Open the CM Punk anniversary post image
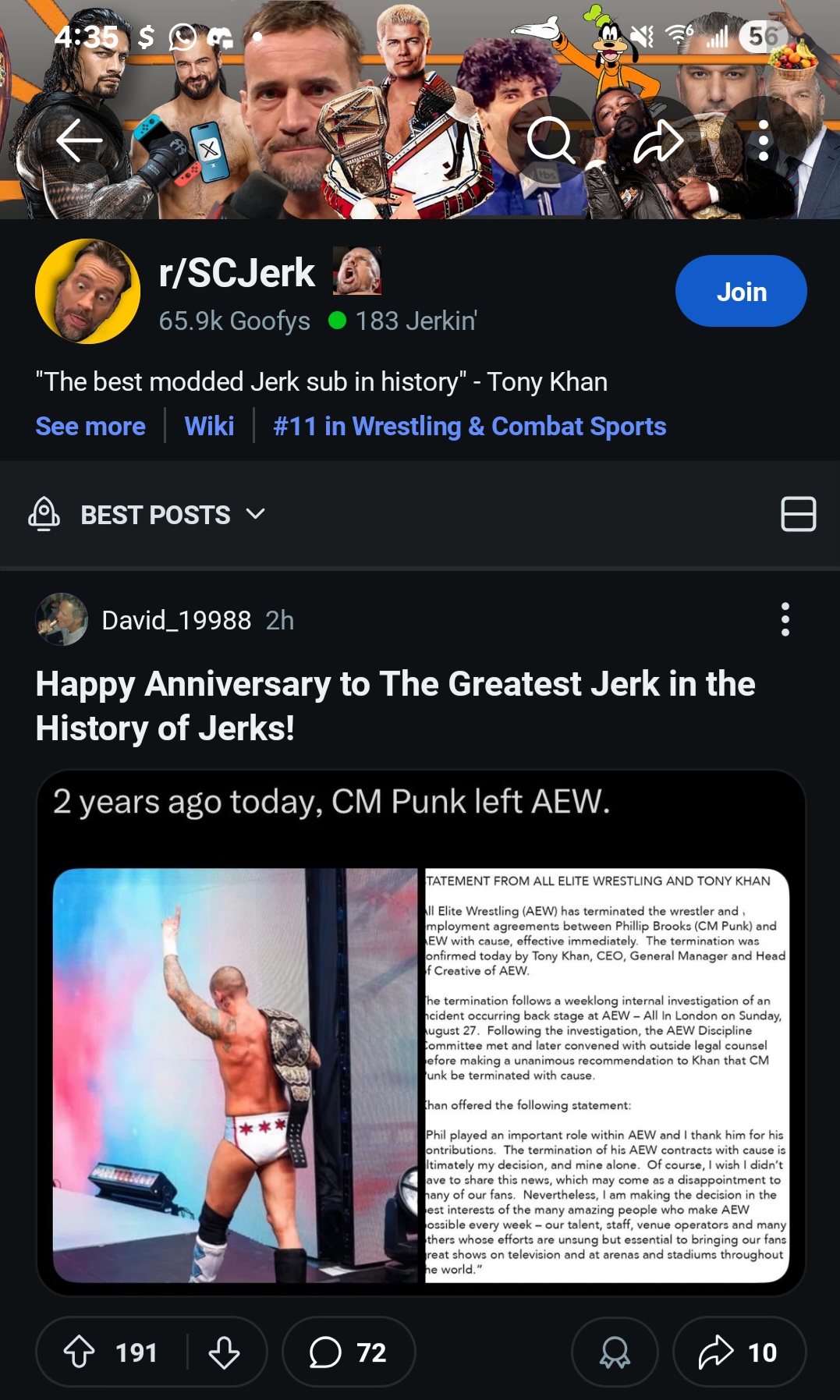The height and width of the screenshot is (1400, 840). pyautogui.click(x=421, y=1033)
